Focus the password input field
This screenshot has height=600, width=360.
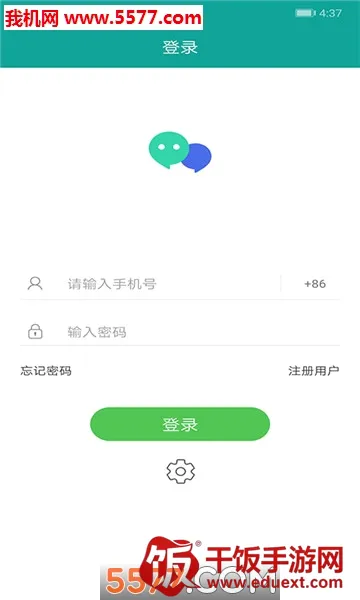[x=202, y=332]
